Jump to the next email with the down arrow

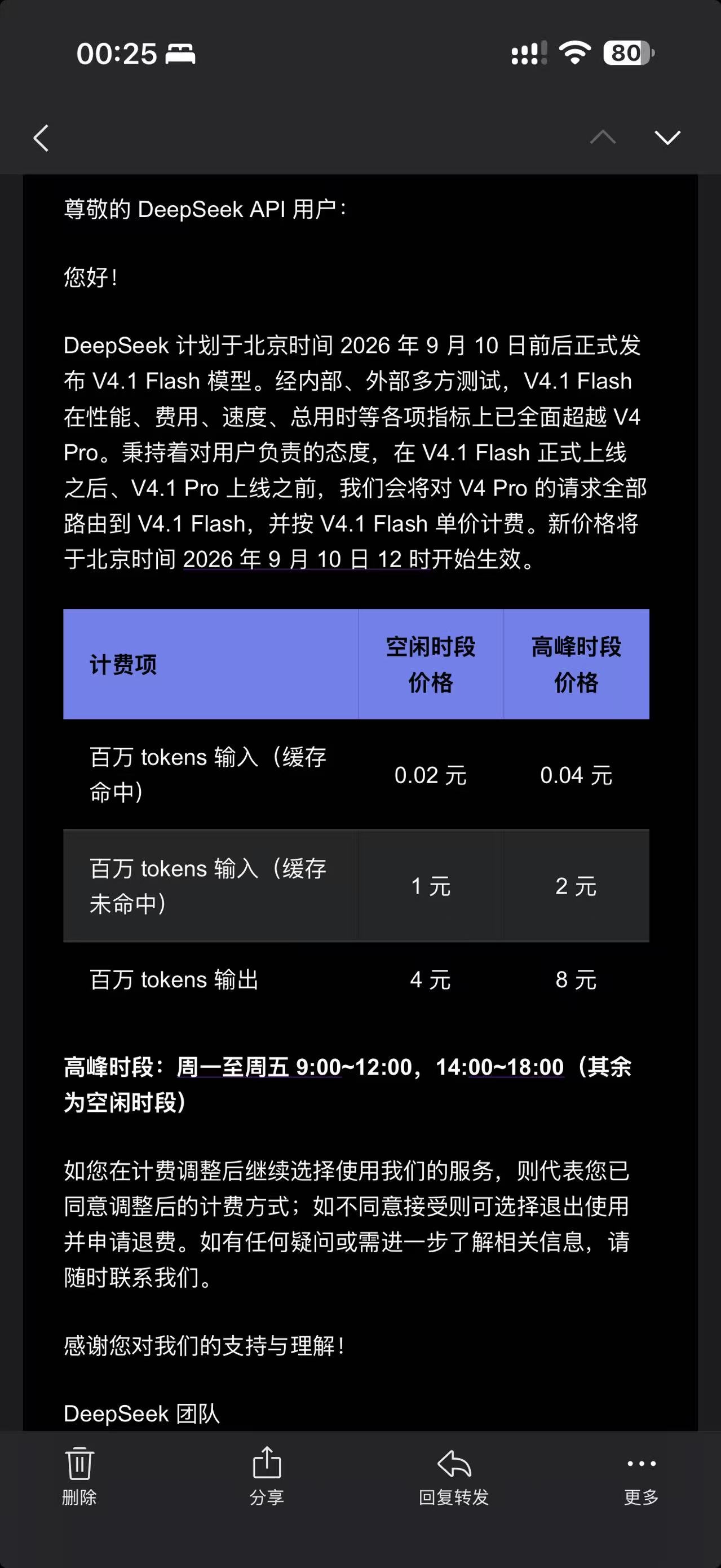point(667,138)
